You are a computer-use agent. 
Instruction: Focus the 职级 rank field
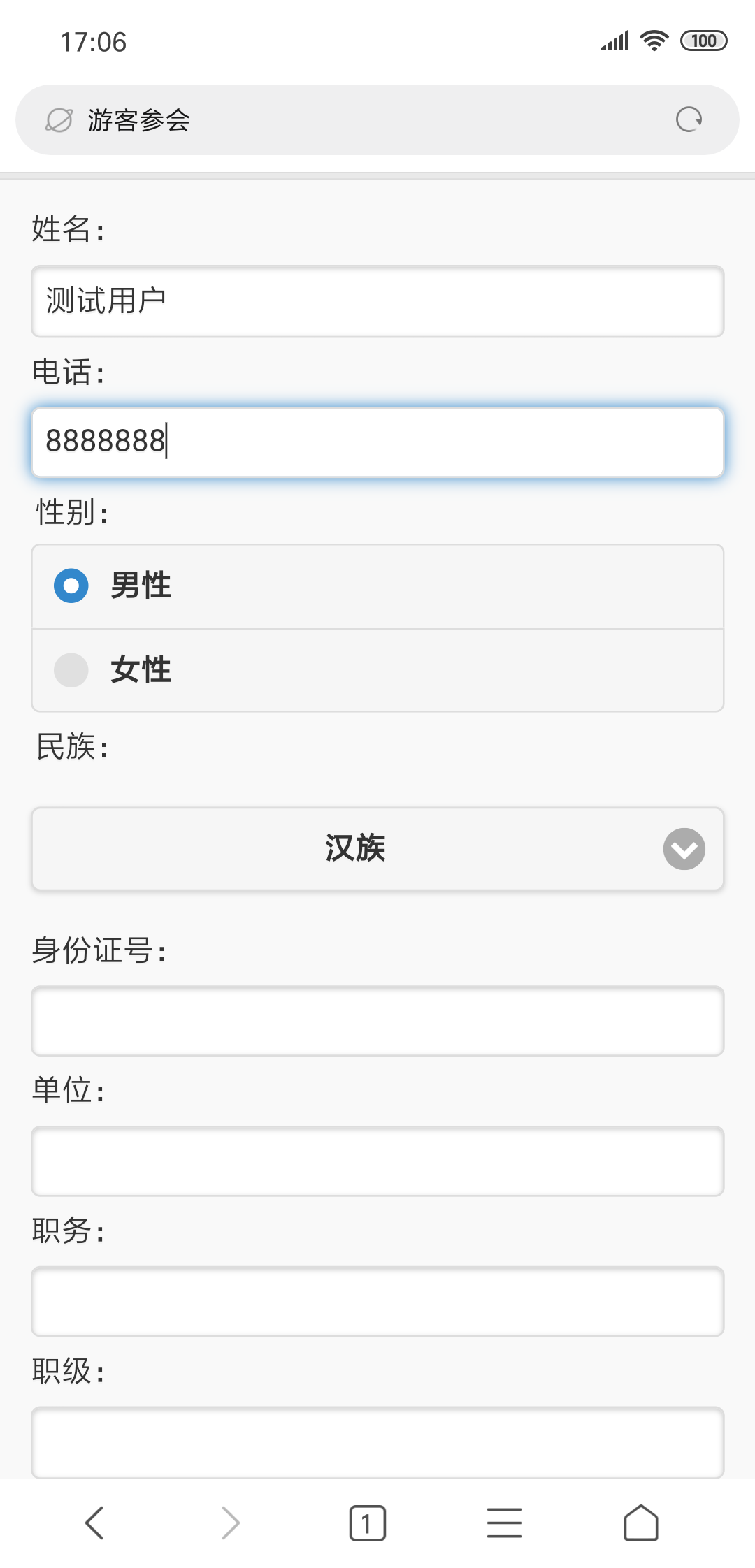pyautogui.click(x=377, y=1441)
